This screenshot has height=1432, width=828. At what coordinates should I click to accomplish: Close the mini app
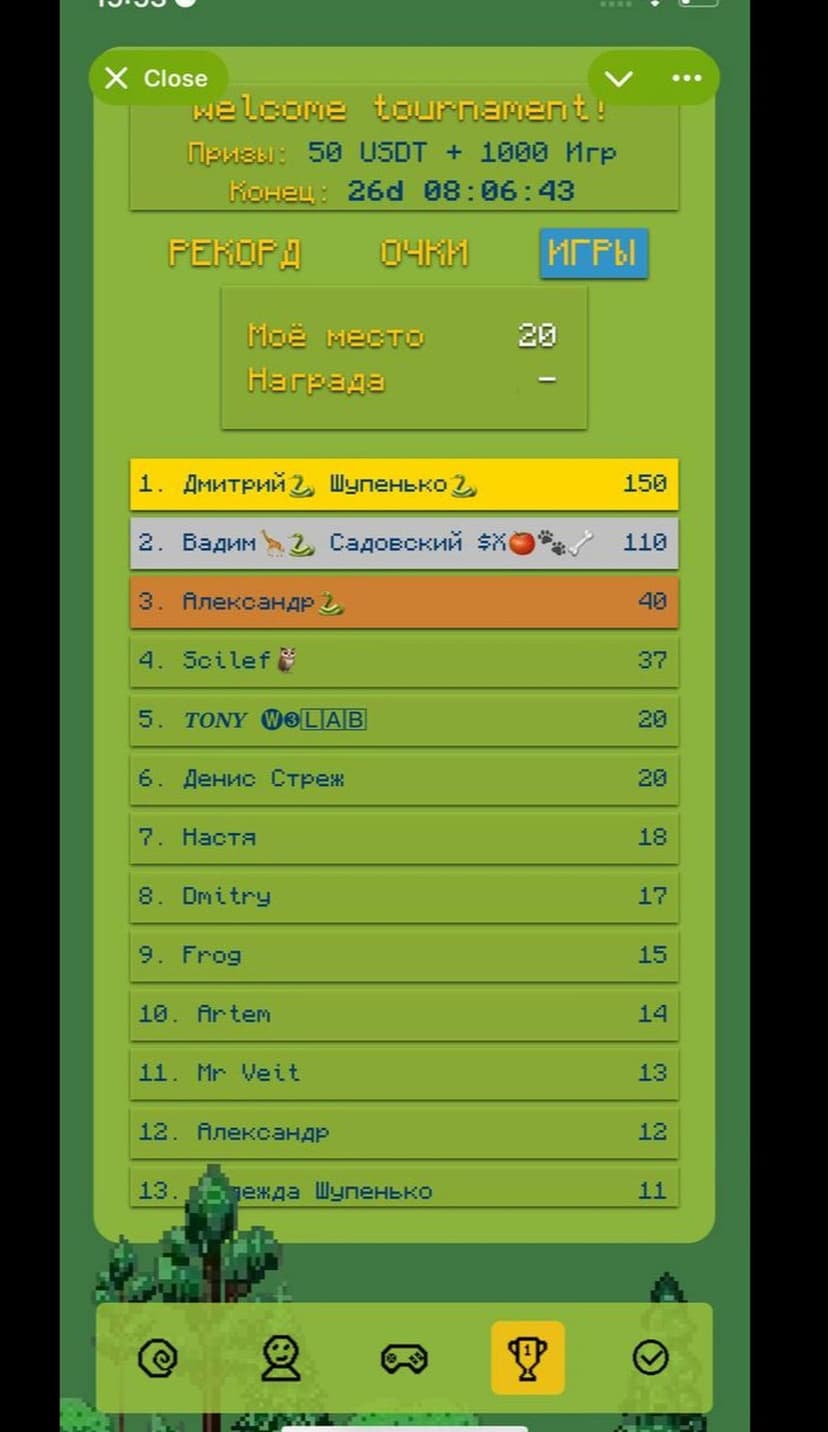click(x=157, y=78)
